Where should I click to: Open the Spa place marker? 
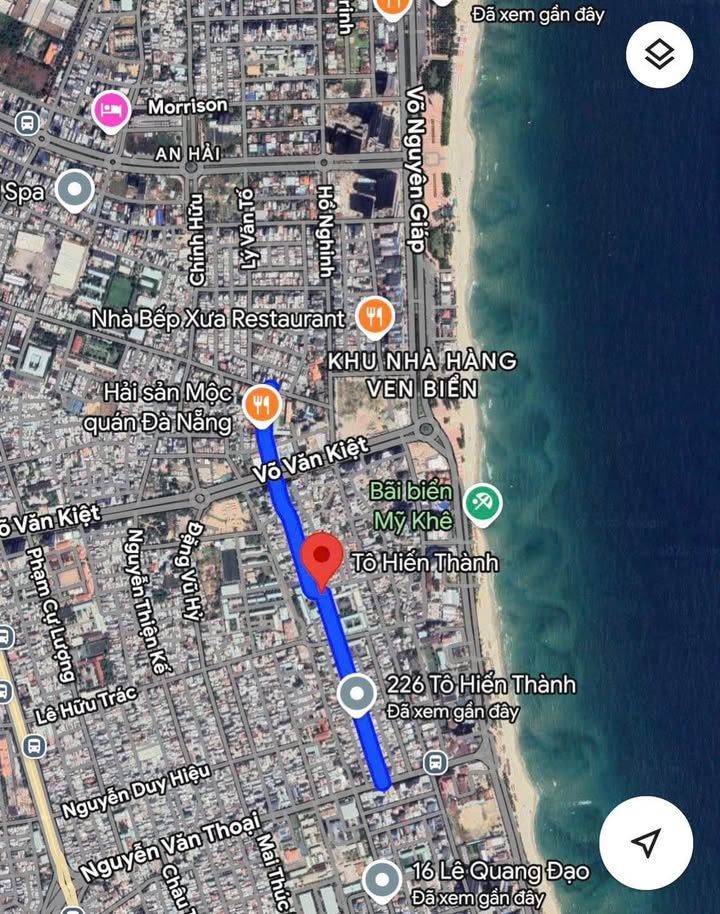[75, 189]
